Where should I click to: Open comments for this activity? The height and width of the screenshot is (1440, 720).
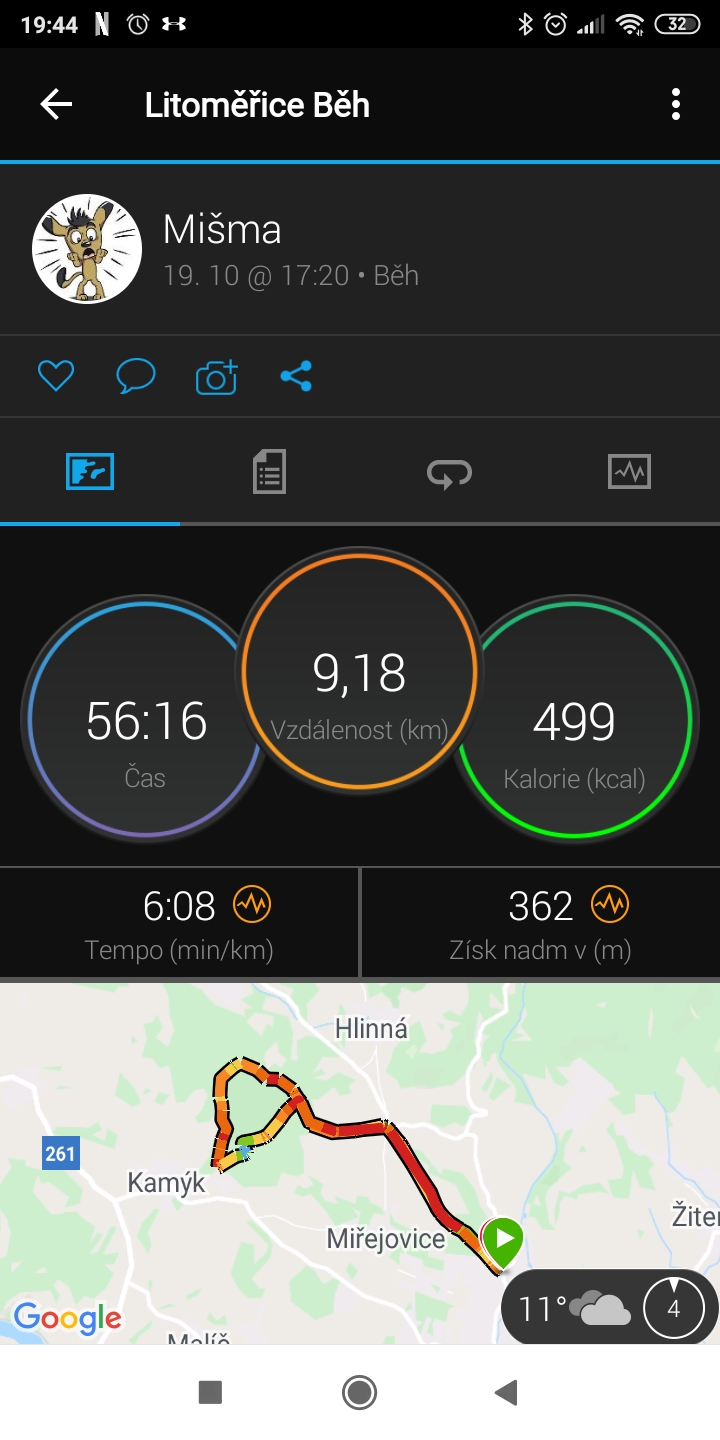135,376
